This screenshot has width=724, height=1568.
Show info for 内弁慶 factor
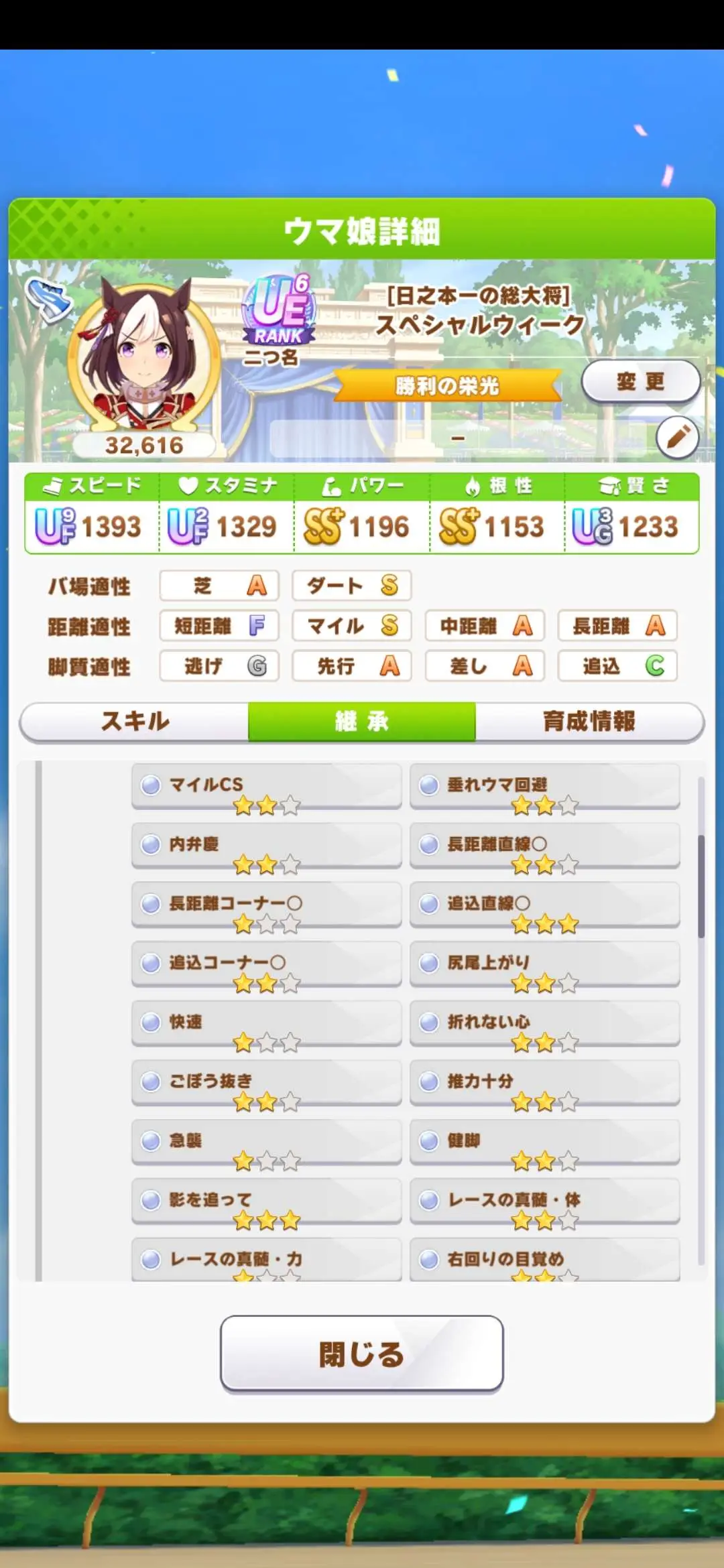266,845
